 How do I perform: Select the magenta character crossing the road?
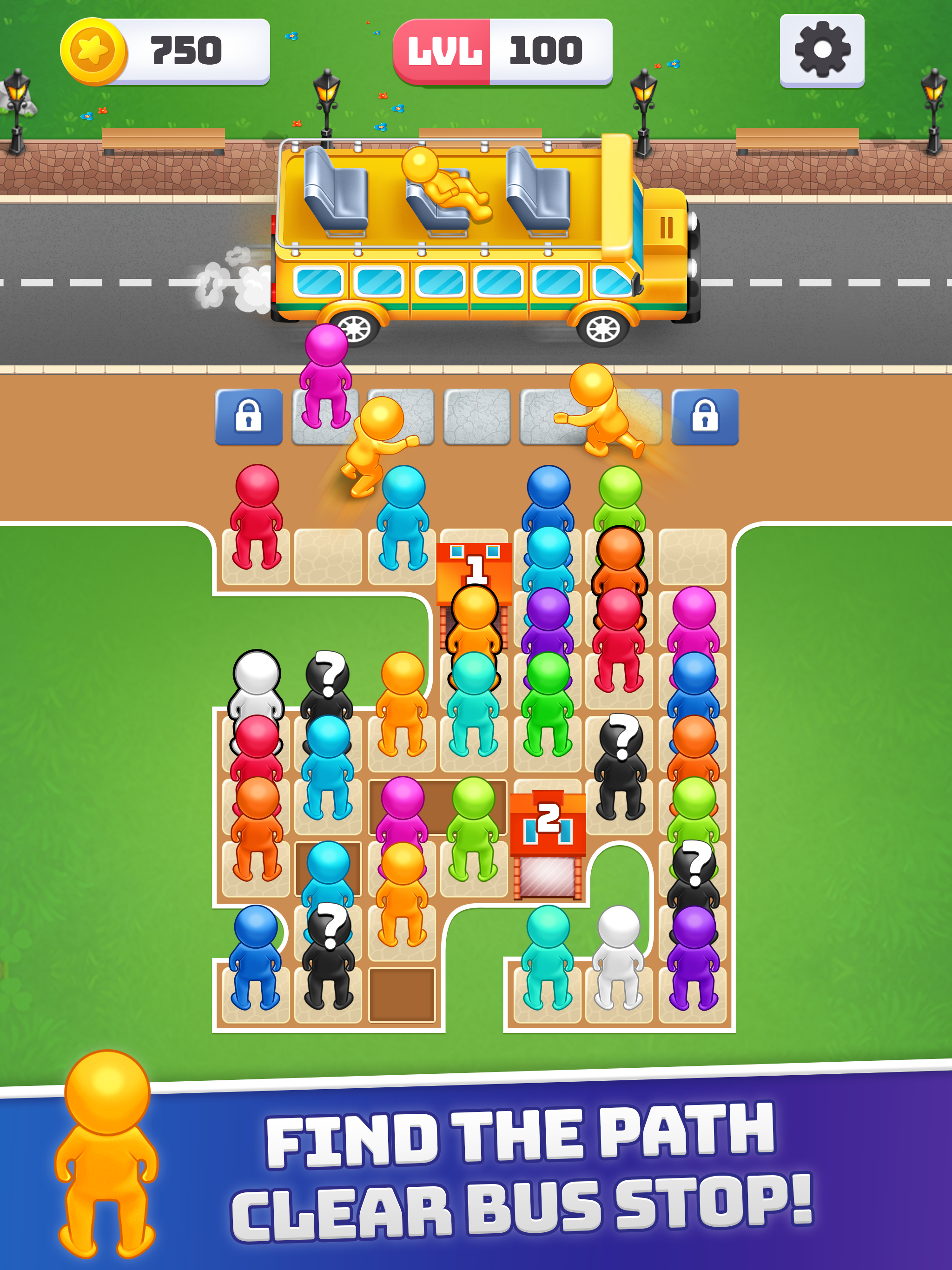click(x=326, y=379)
